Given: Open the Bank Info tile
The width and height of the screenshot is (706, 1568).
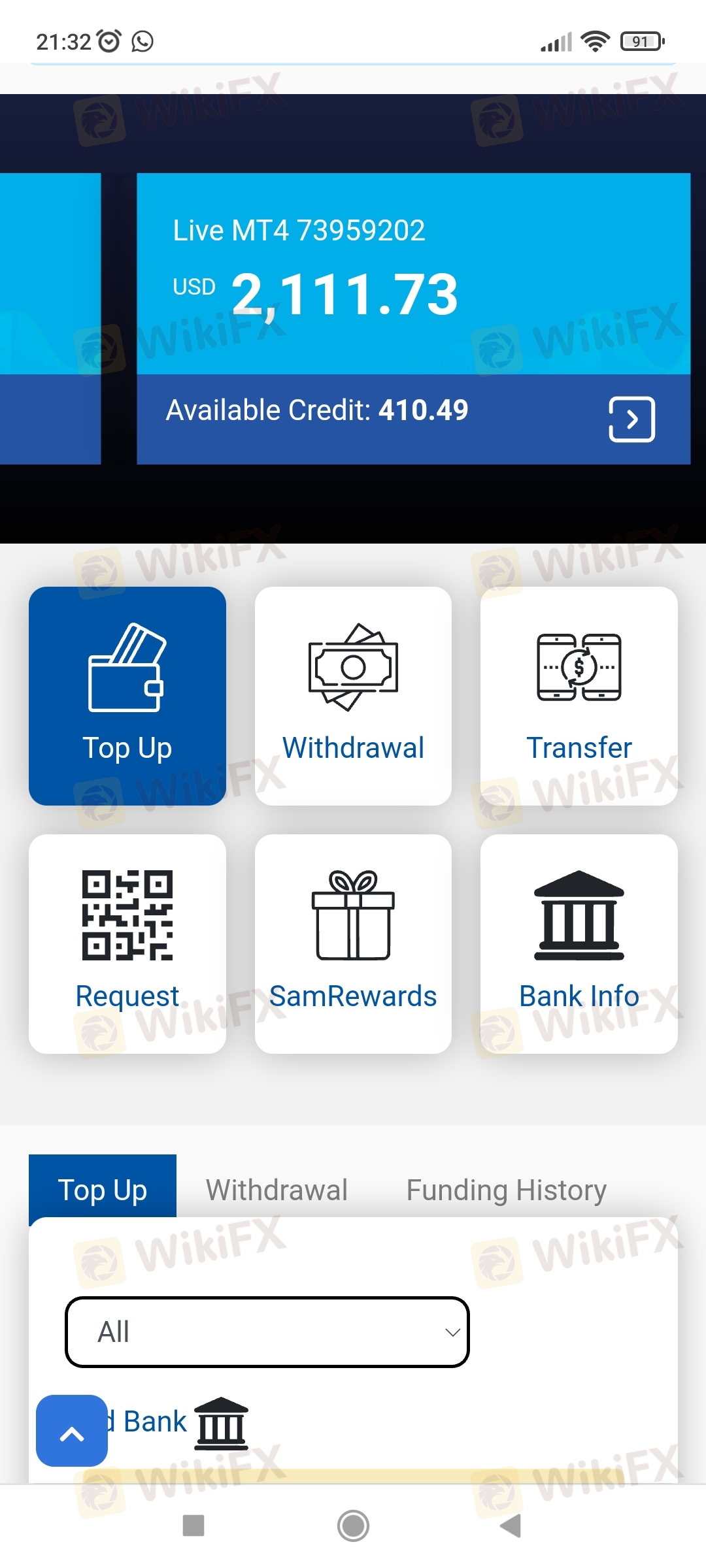Looking at the screenshot, I should pos(579,943).
